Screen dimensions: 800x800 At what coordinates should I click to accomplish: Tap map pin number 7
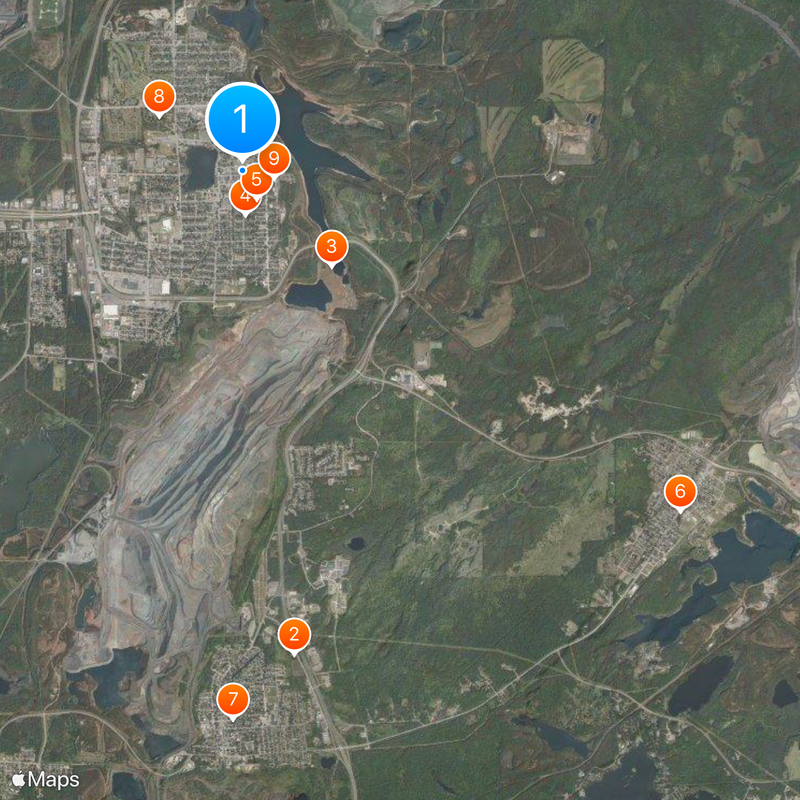(x=233, y=698)
